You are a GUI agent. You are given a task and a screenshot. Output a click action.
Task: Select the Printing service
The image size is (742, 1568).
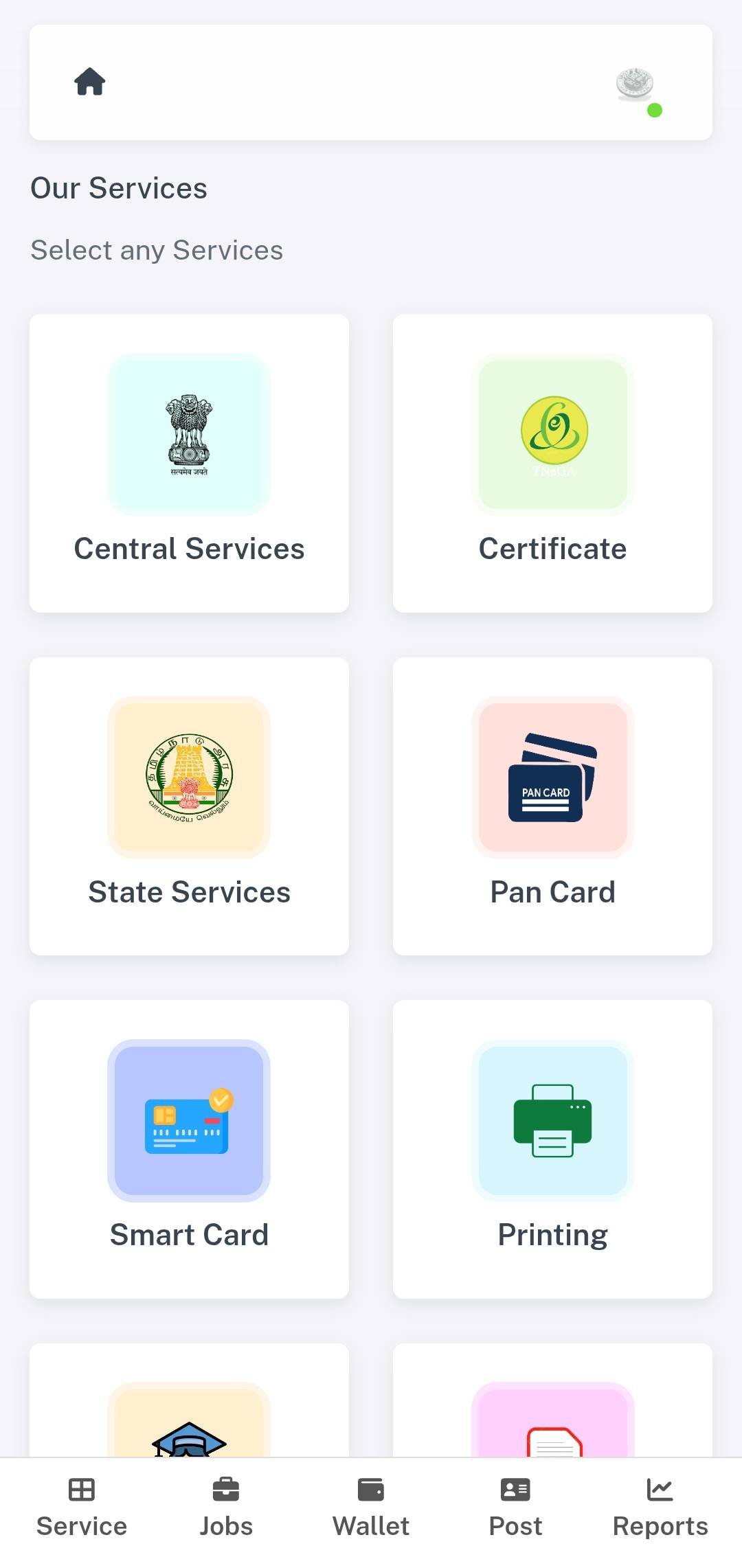(x=552, y=1148)
